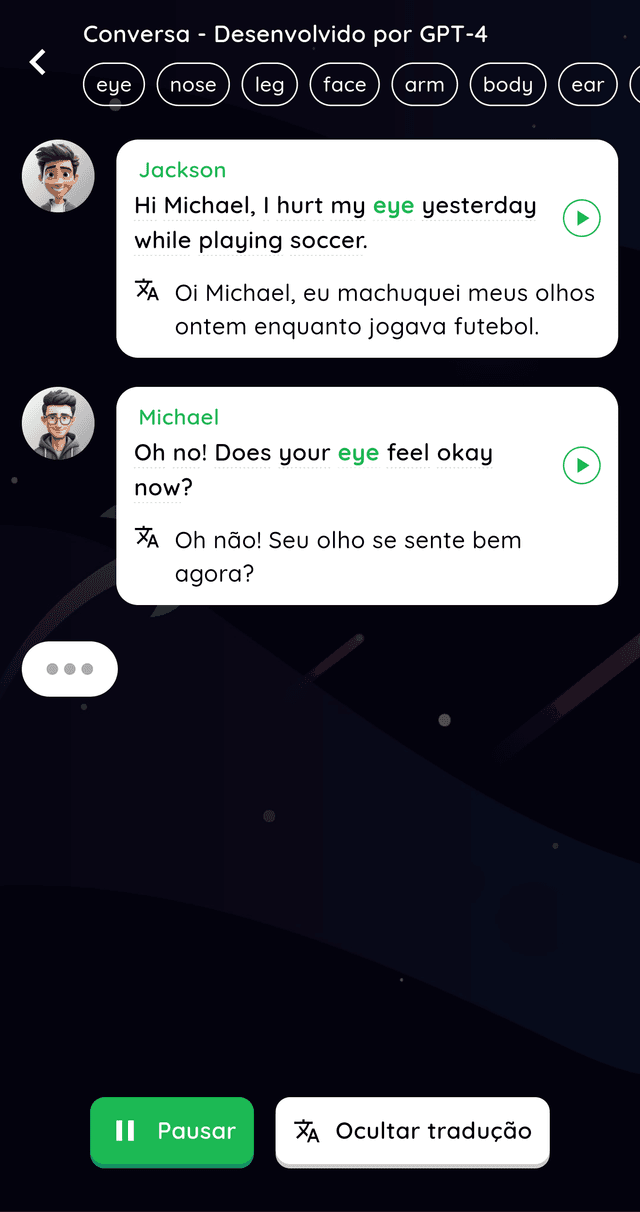
Task: Tap highlighted word 'eye' in Michael's message
Action: click(358, 453)
